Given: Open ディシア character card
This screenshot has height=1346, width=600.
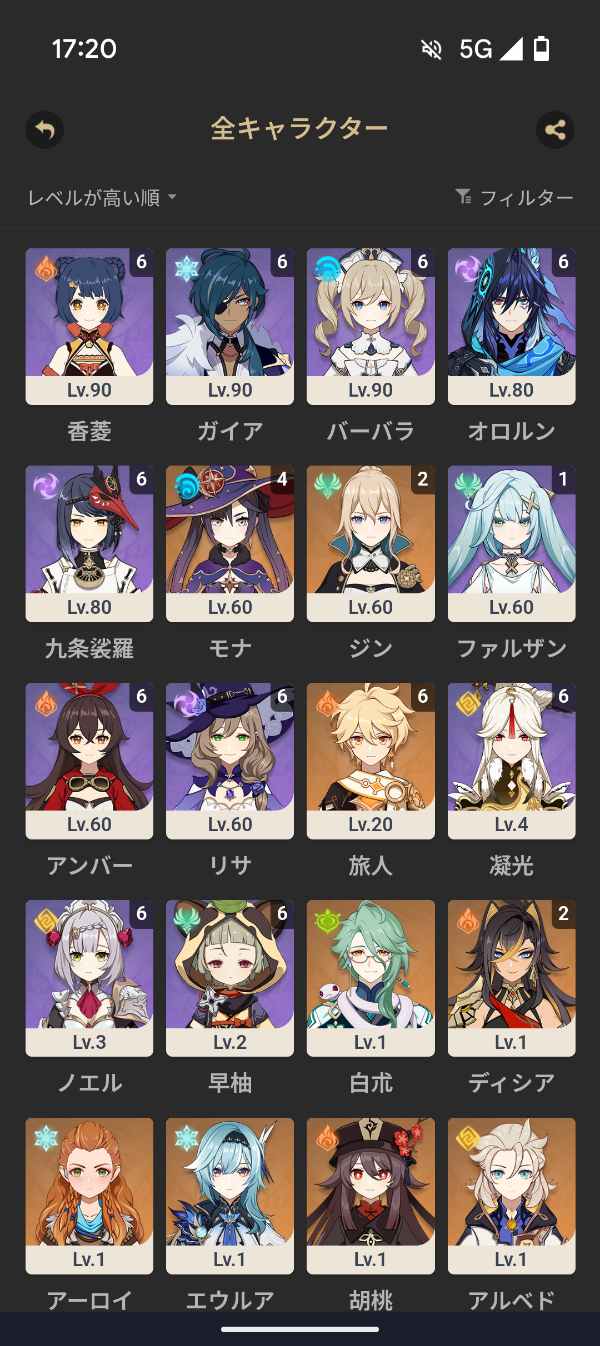Looking at the screenshot, I should (x=512, y=977).
